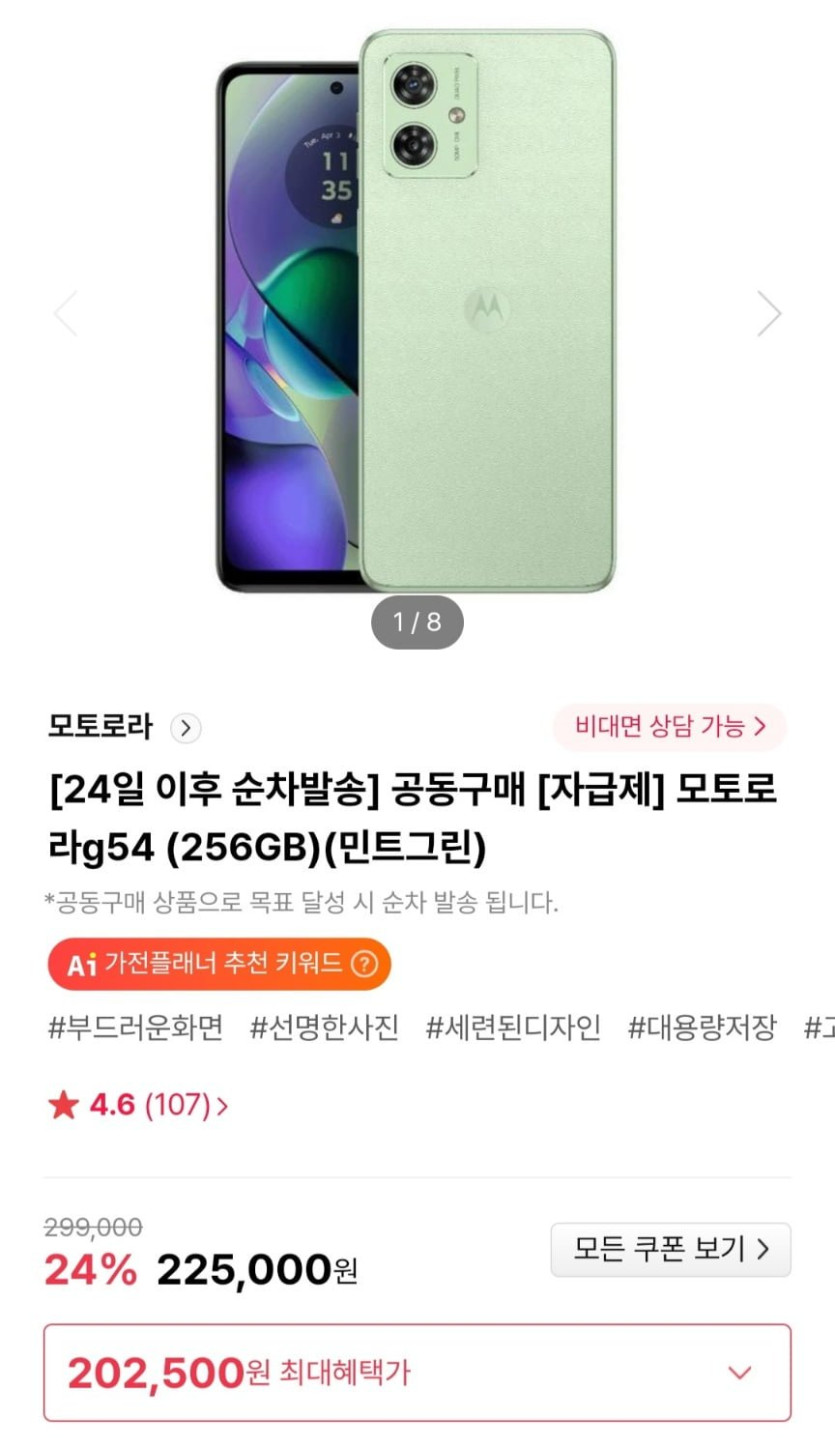Select the #대용량저장 keyword

click(x=702, y=1028)
